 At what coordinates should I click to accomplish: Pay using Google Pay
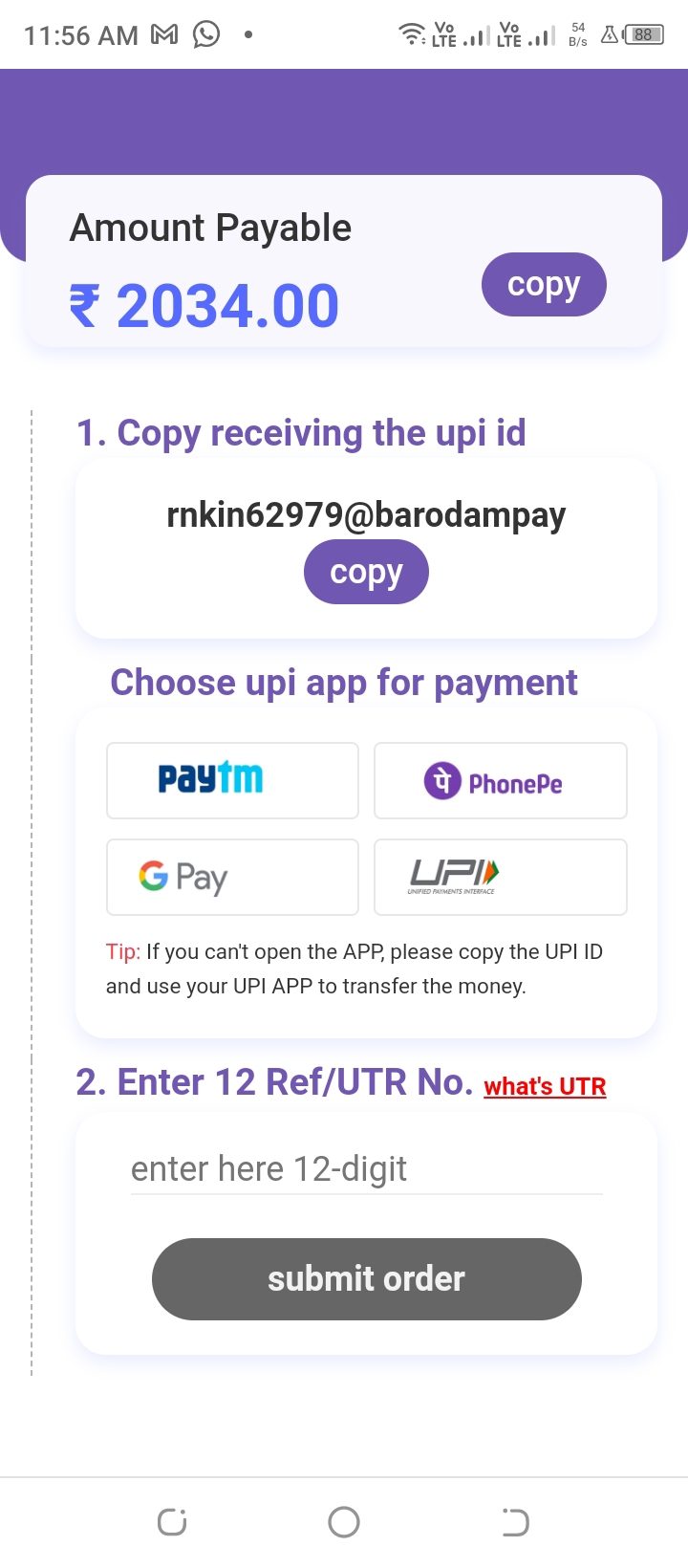point(232,877)
